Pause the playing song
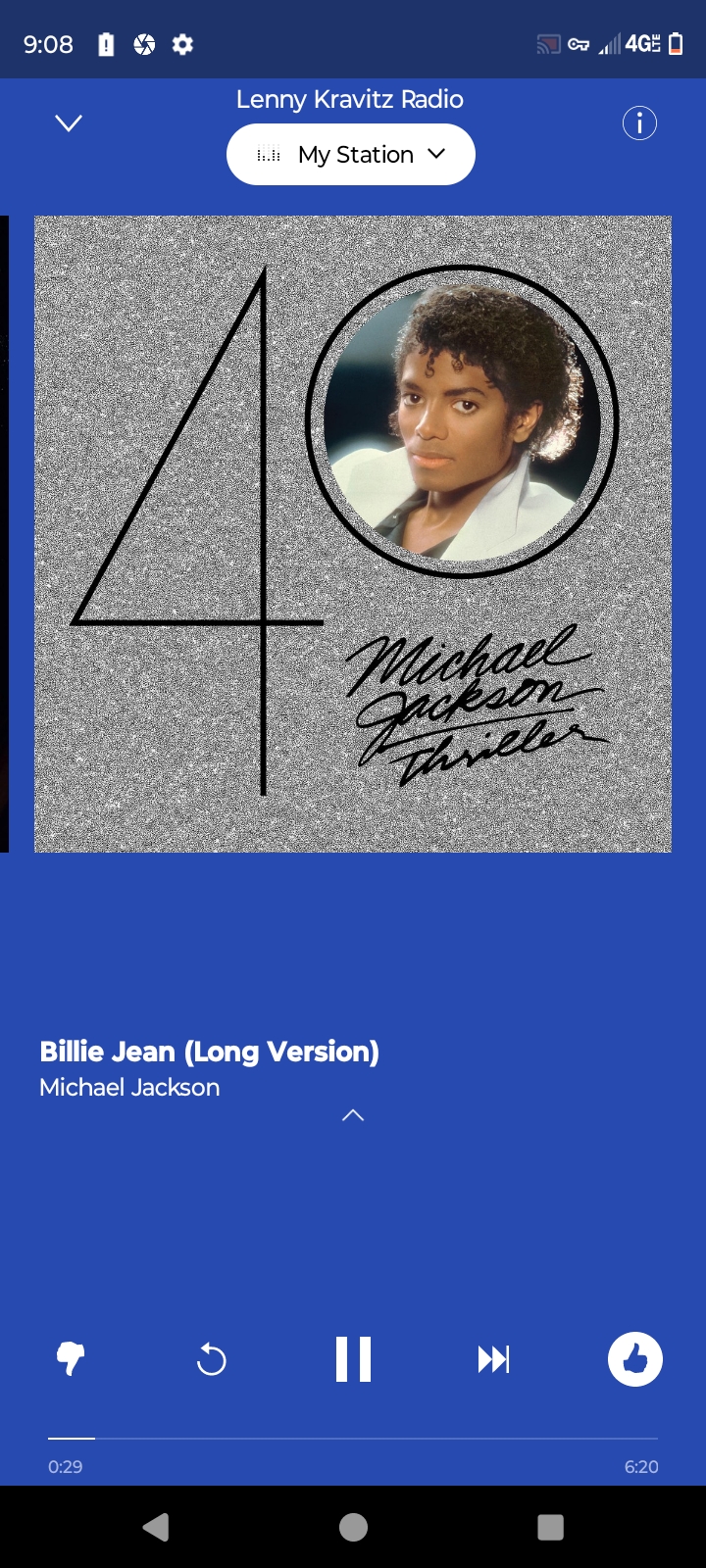The image size is (706, 1568). (x=353, y=1359)
